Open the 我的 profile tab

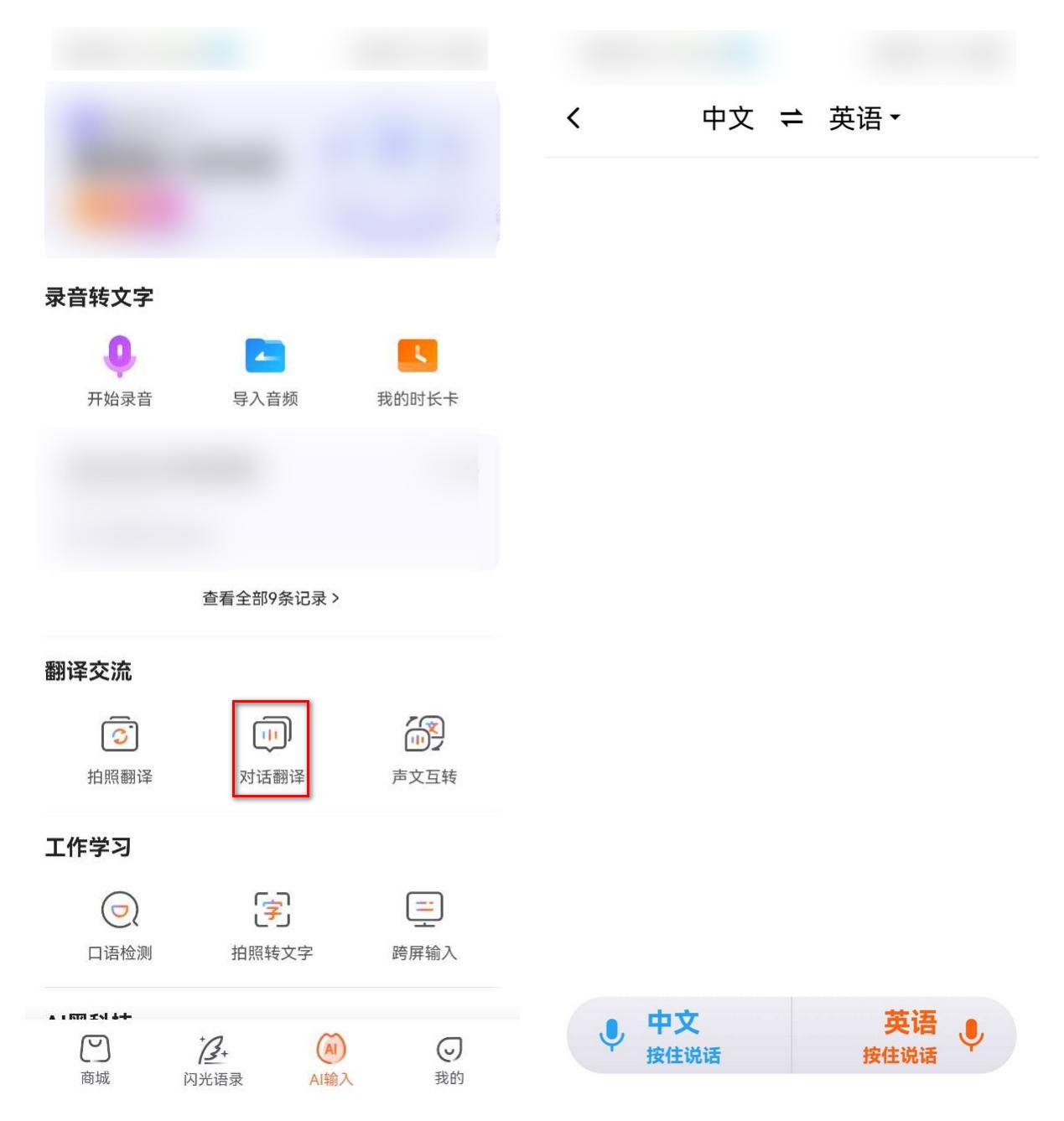click(447, 1061)
